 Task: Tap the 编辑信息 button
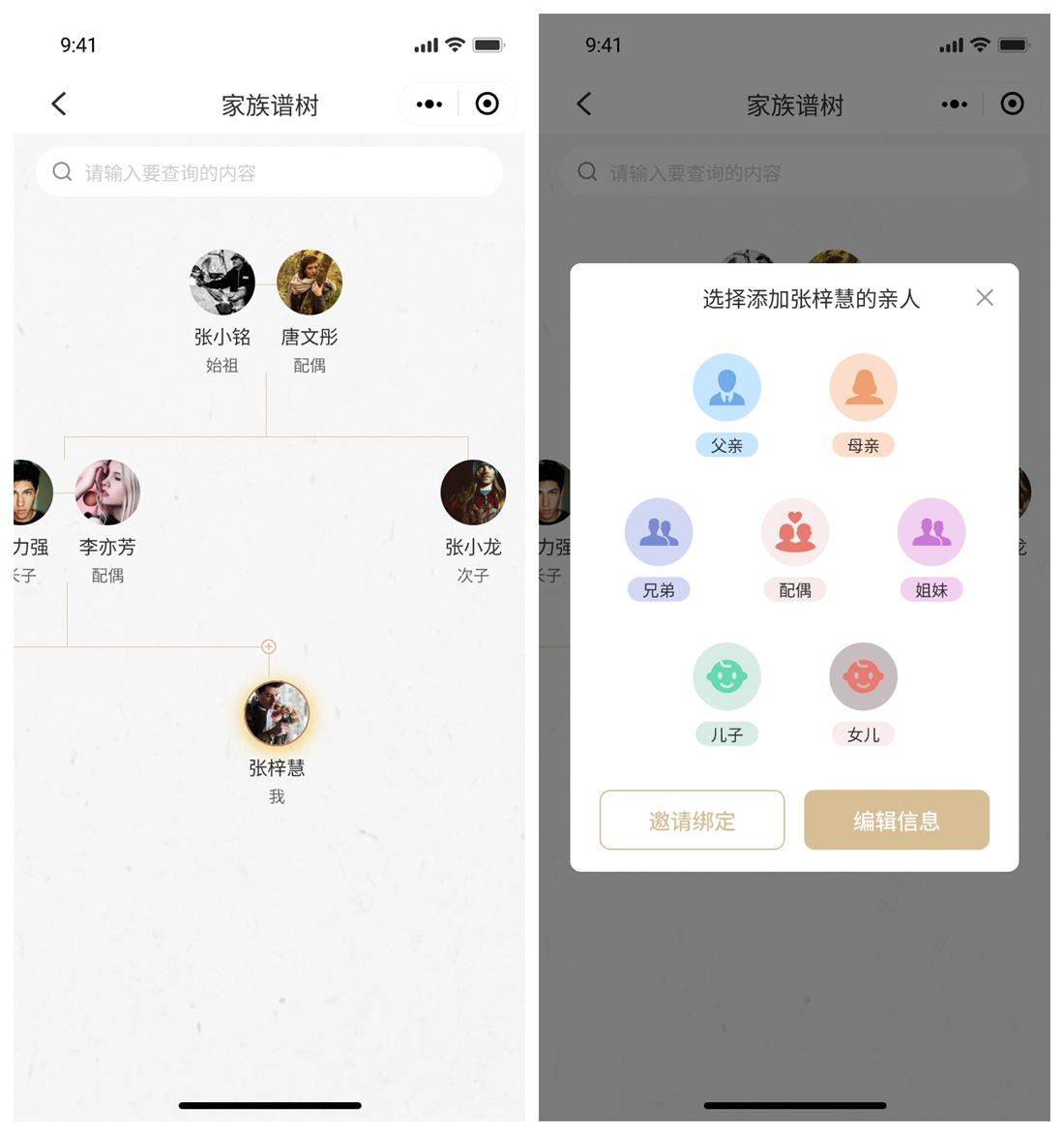(x=896, y=821)
